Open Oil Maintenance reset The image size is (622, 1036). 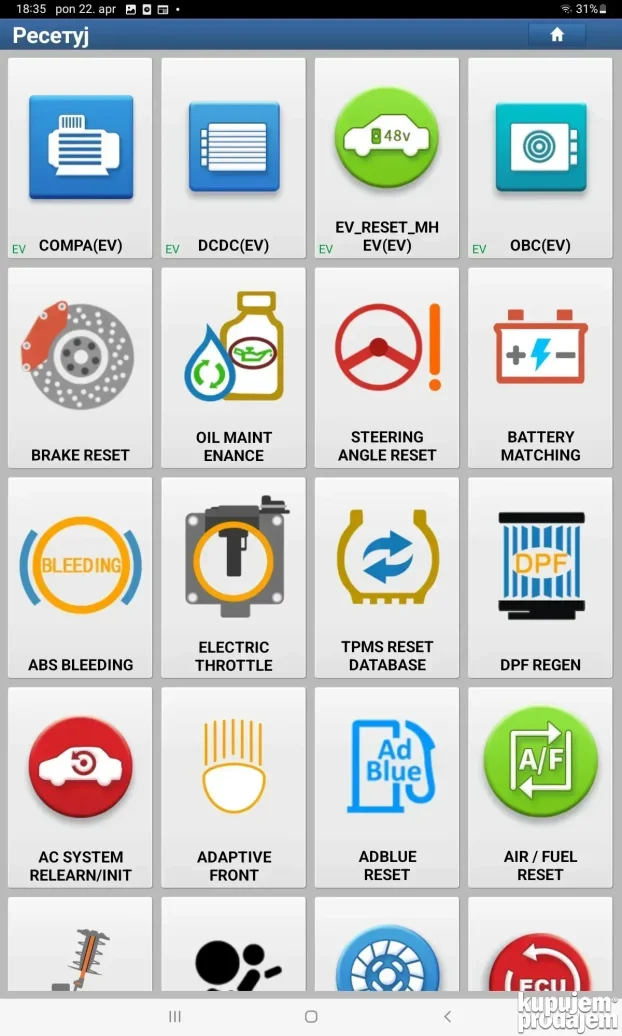tap(233, 368)
